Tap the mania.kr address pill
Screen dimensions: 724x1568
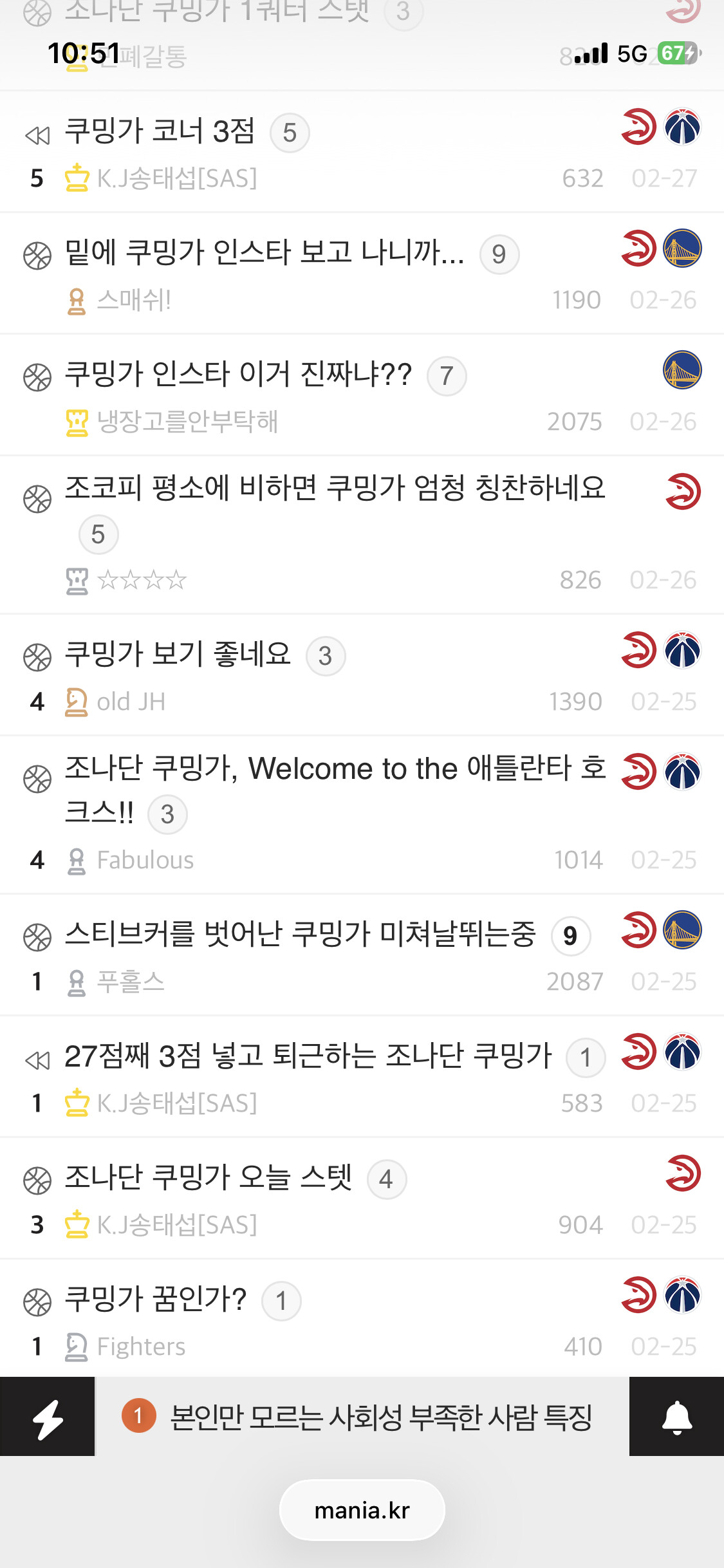click(x=362, y=1510)
